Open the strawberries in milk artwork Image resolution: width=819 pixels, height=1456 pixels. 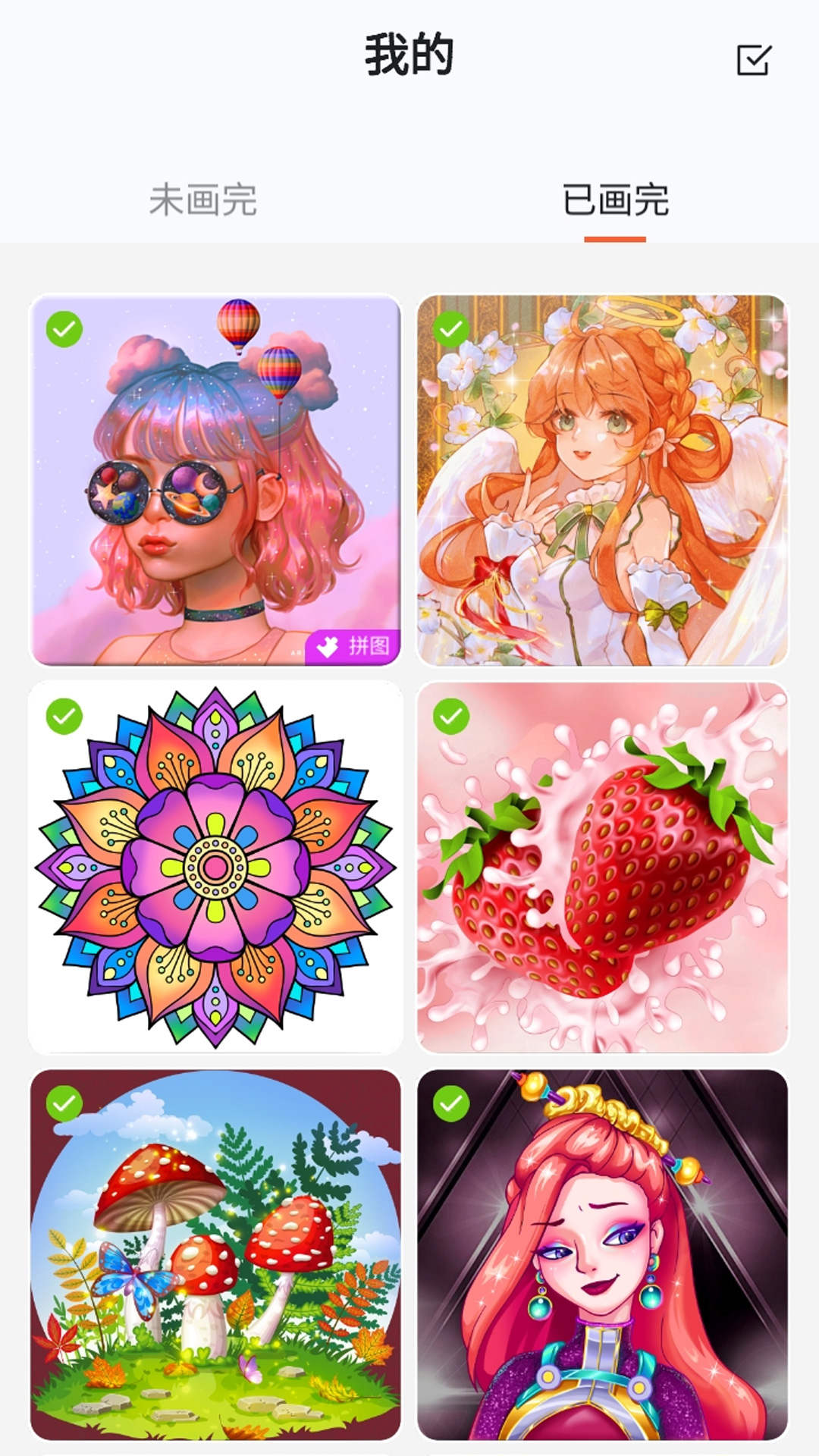[x=602, y=867]
